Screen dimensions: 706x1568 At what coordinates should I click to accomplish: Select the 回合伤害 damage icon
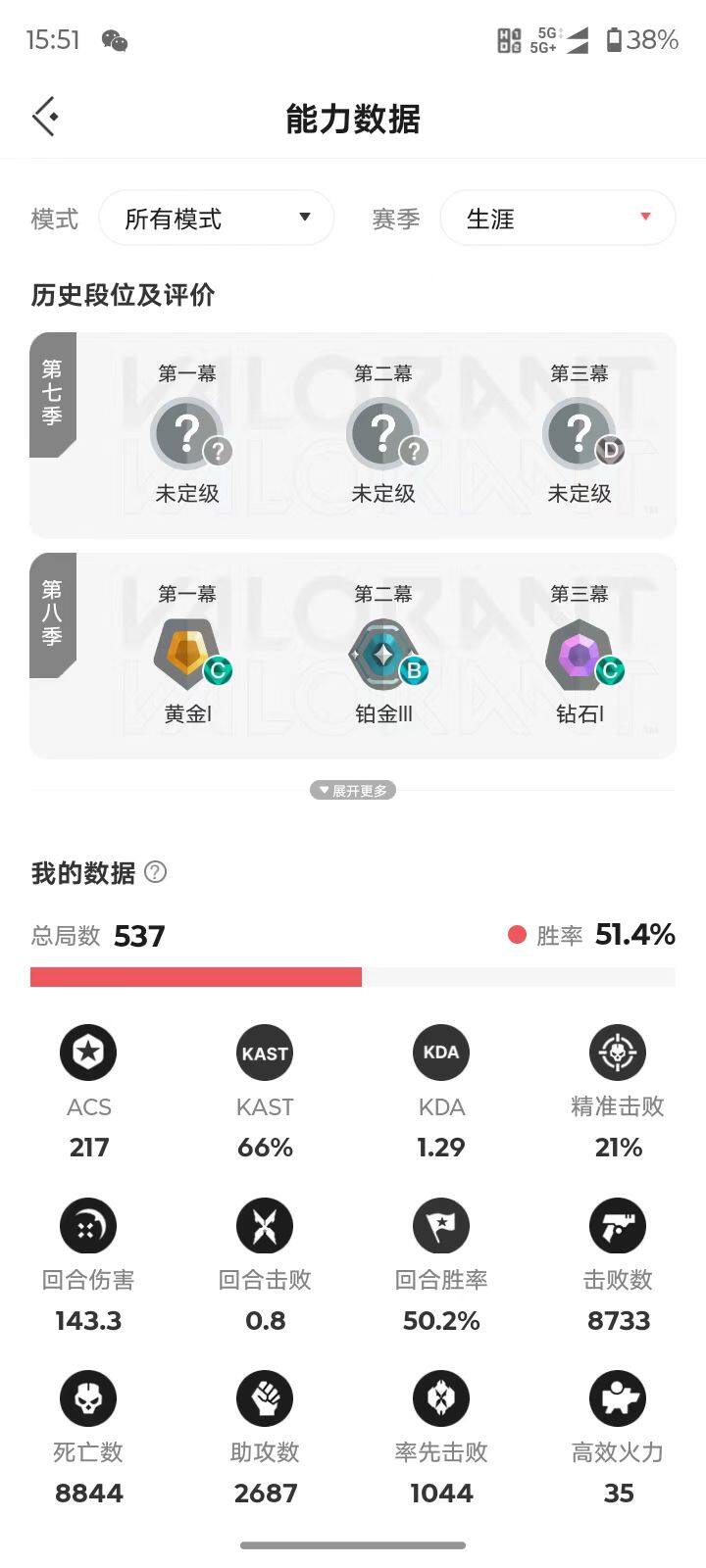pos(88,1225)
